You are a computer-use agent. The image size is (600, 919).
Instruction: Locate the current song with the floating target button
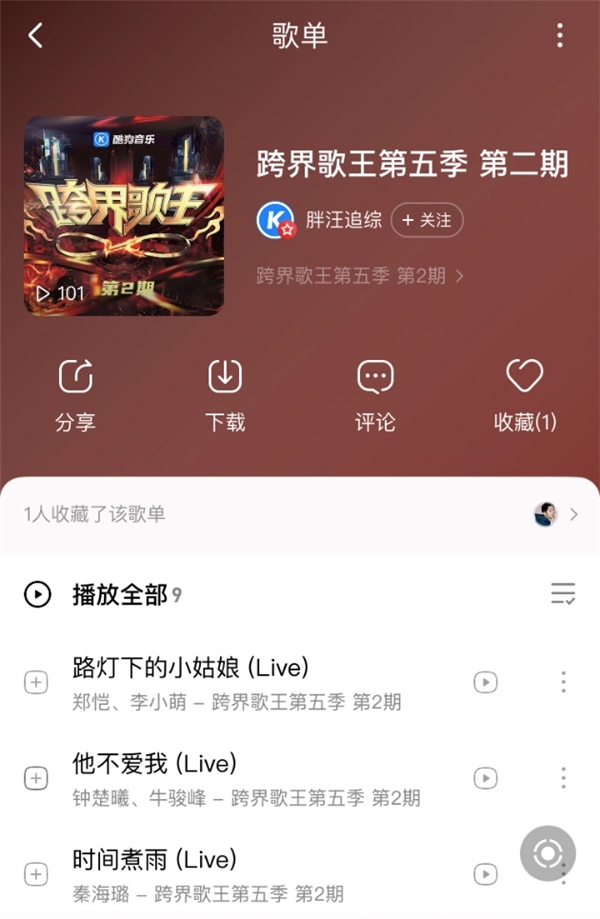[548, 854]
